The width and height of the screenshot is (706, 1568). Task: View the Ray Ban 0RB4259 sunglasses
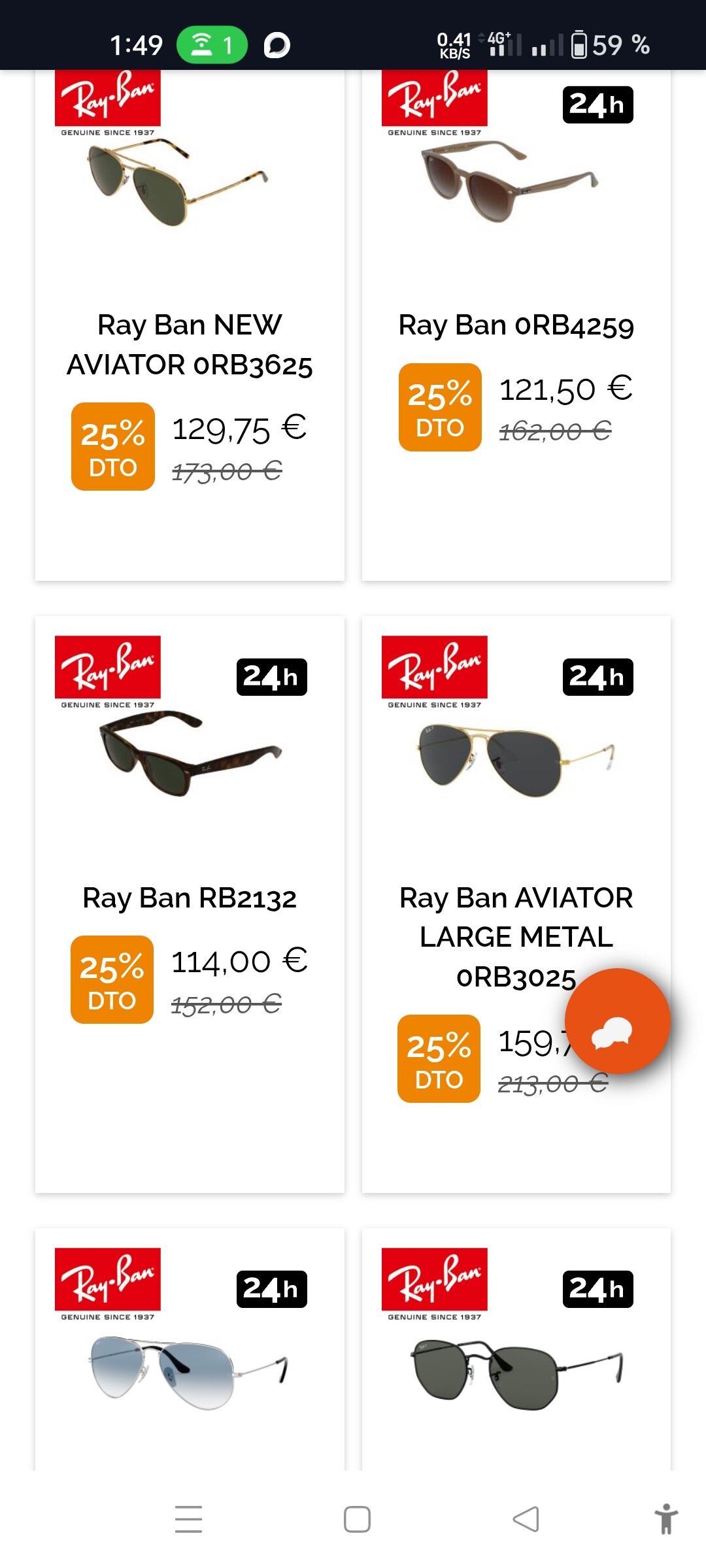tap(516, 325)
